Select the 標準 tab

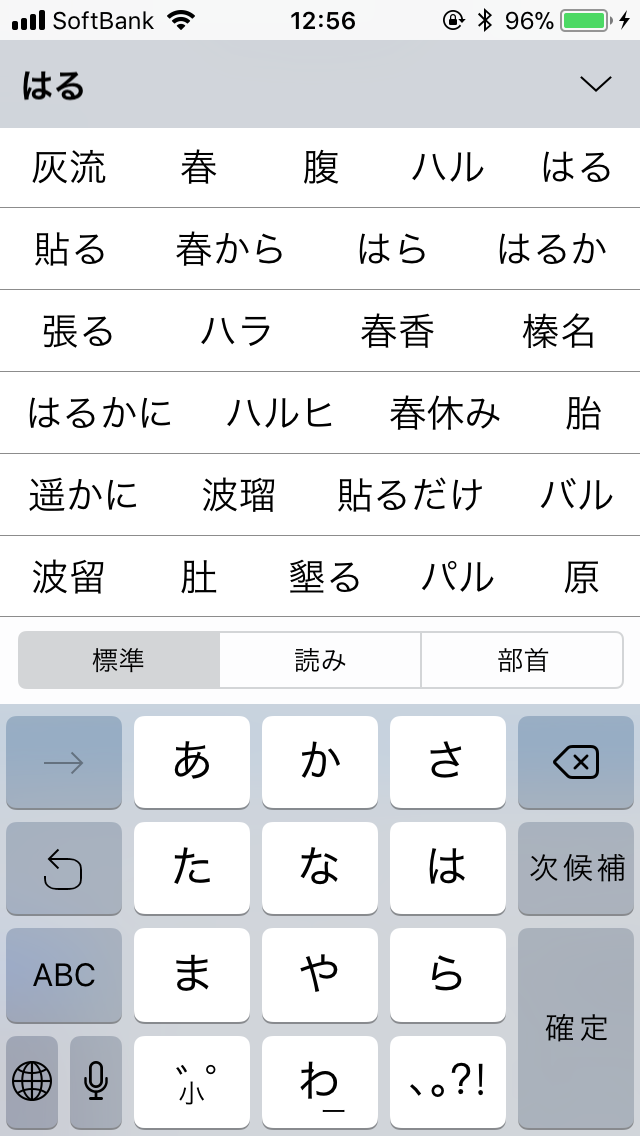point(119,660)
